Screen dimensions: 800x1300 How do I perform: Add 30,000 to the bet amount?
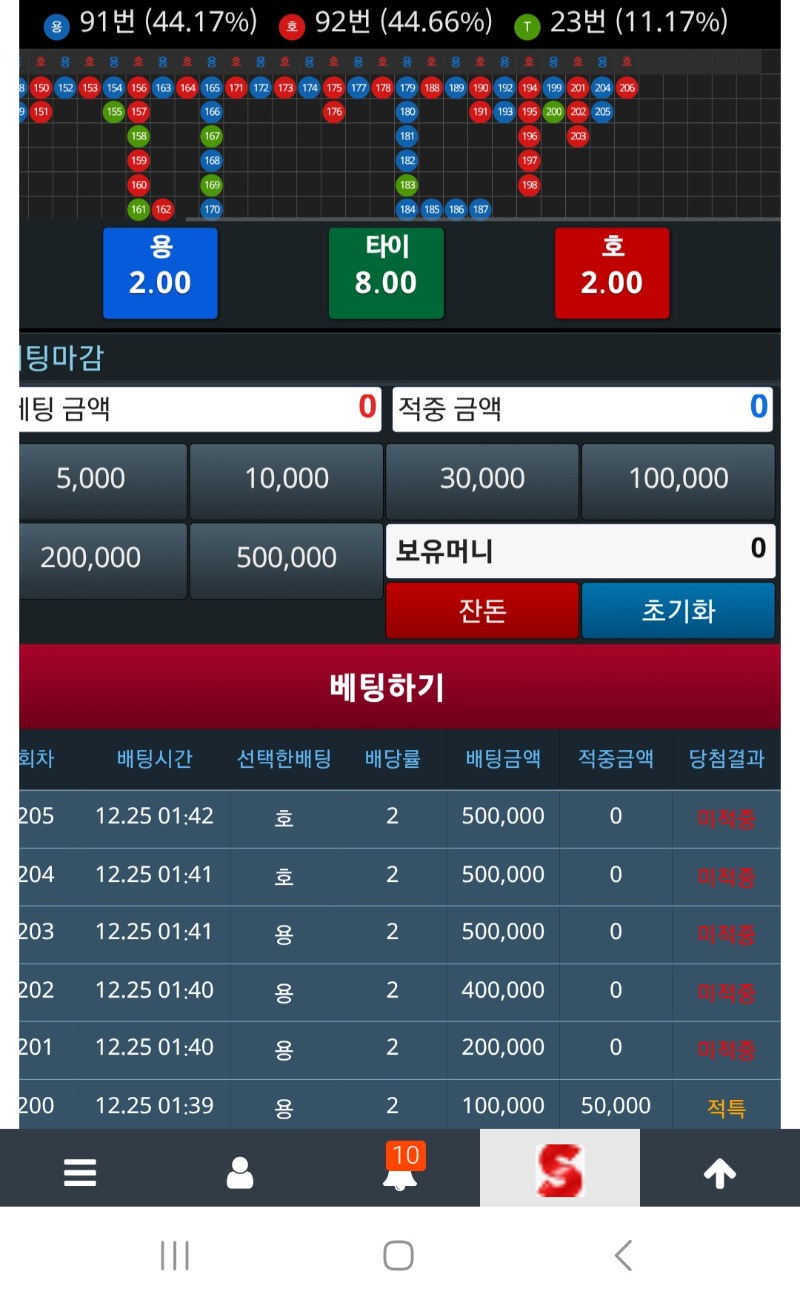tap(482, 481)
